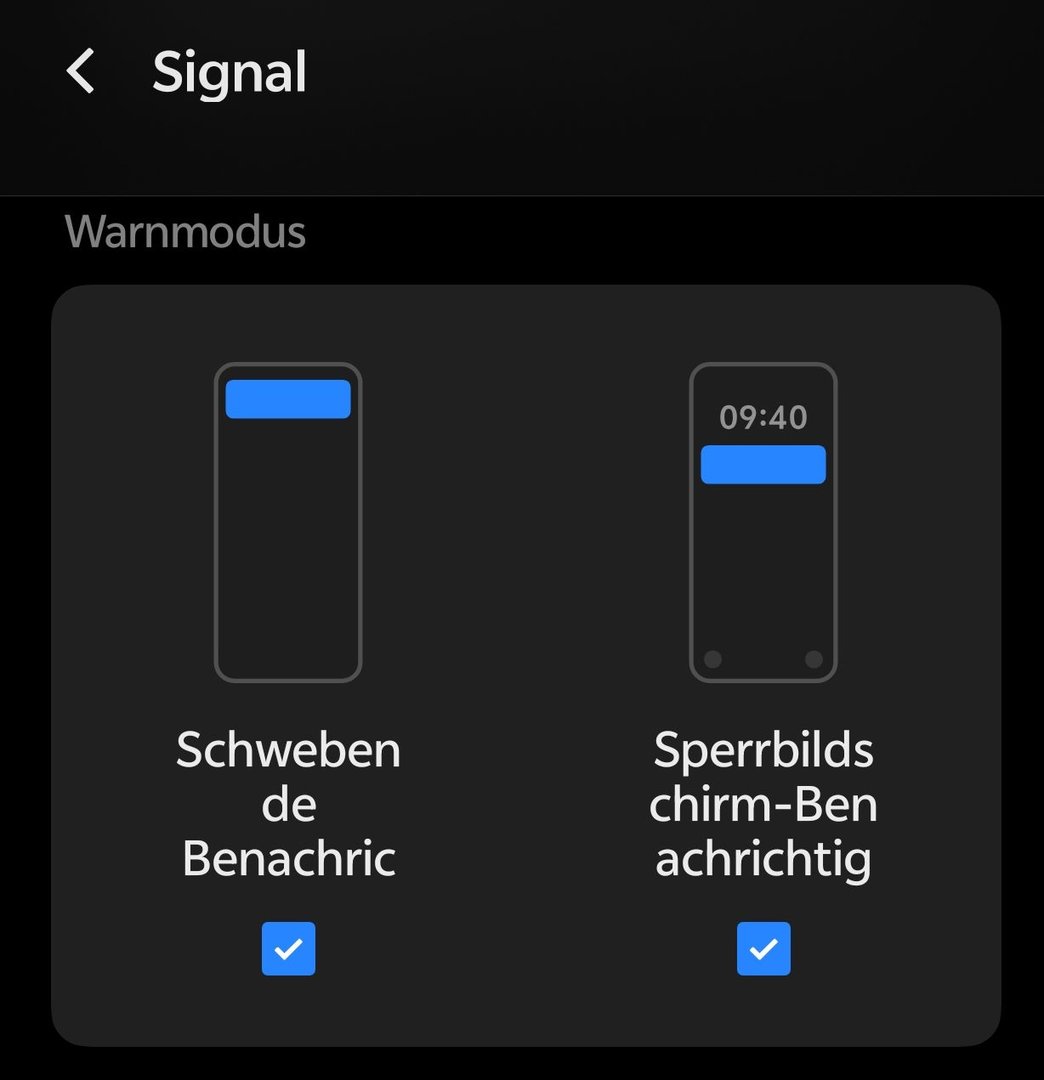Uncheck the Schwebende Benachrichtigung checkbox
The height and width of the screenshot is (1080, 1044).
[x=288, y=948]
